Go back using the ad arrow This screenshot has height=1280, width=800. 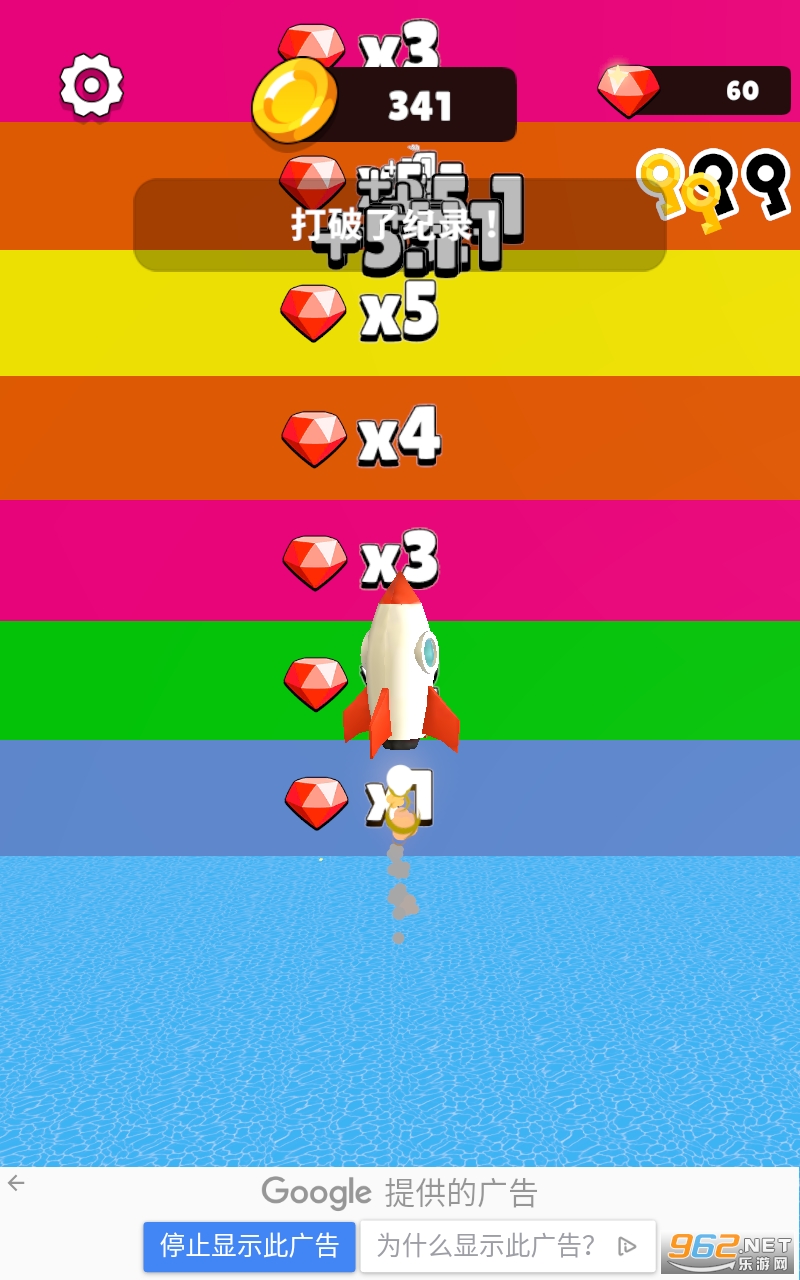pyautogui.click(x=16, y=1184)
